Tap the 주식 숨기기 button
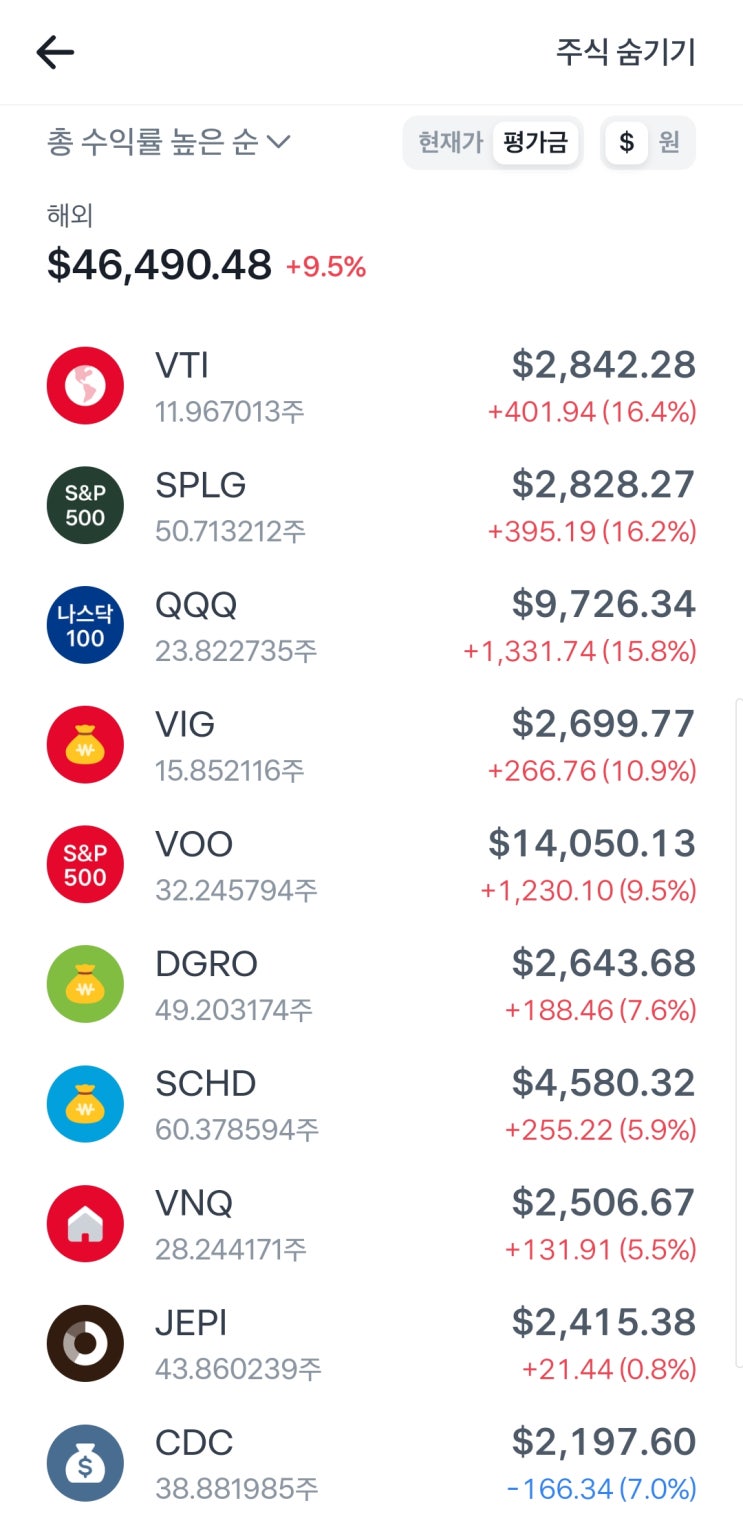 pyautogui.click(x=625, y=52)
